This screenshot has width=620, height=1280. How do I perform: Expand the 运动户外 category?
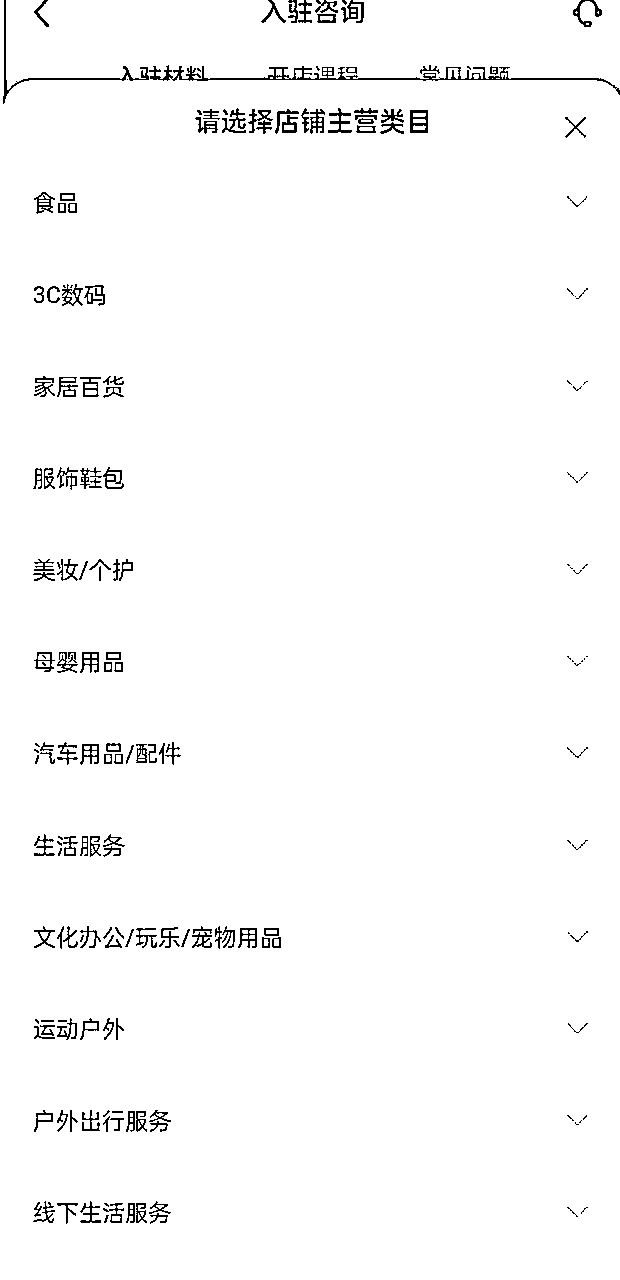click(x=577, y=1028)
